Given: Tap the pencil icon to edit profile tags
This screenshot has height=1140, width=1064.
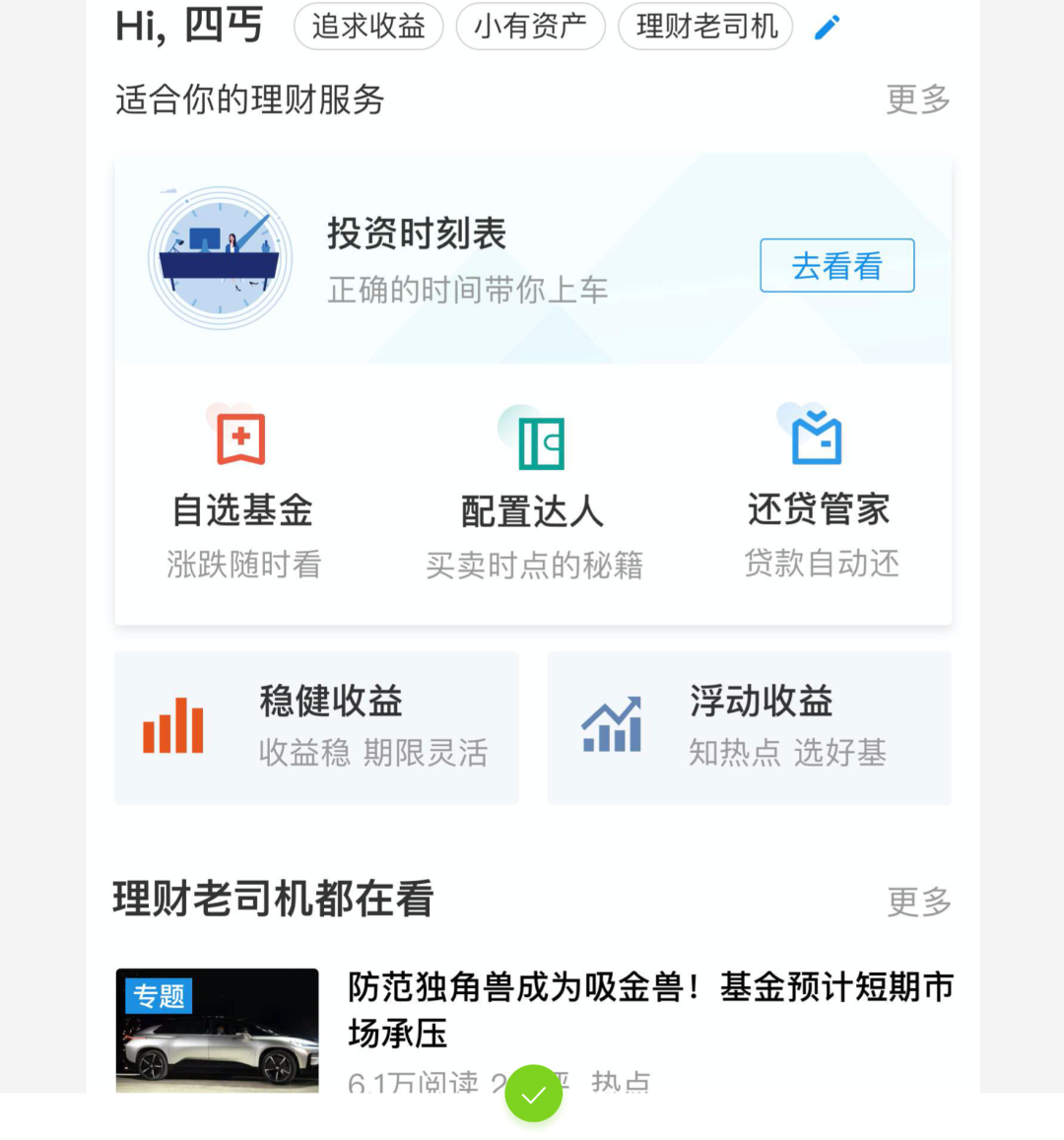Looking at the screenshot, I should 828,28.
